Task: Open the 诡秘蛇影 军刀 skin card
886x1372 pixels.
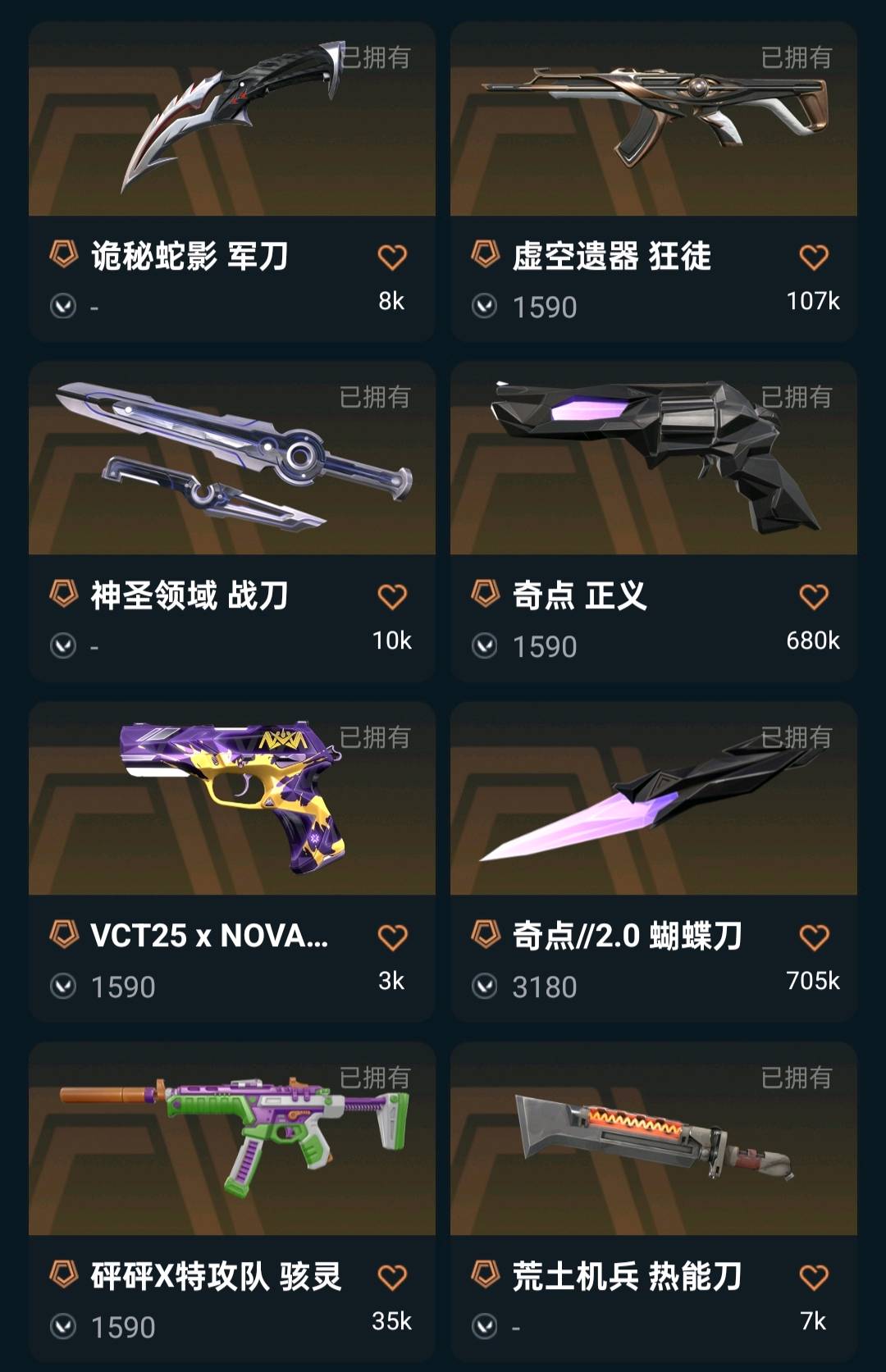Action: click(231, 123)
